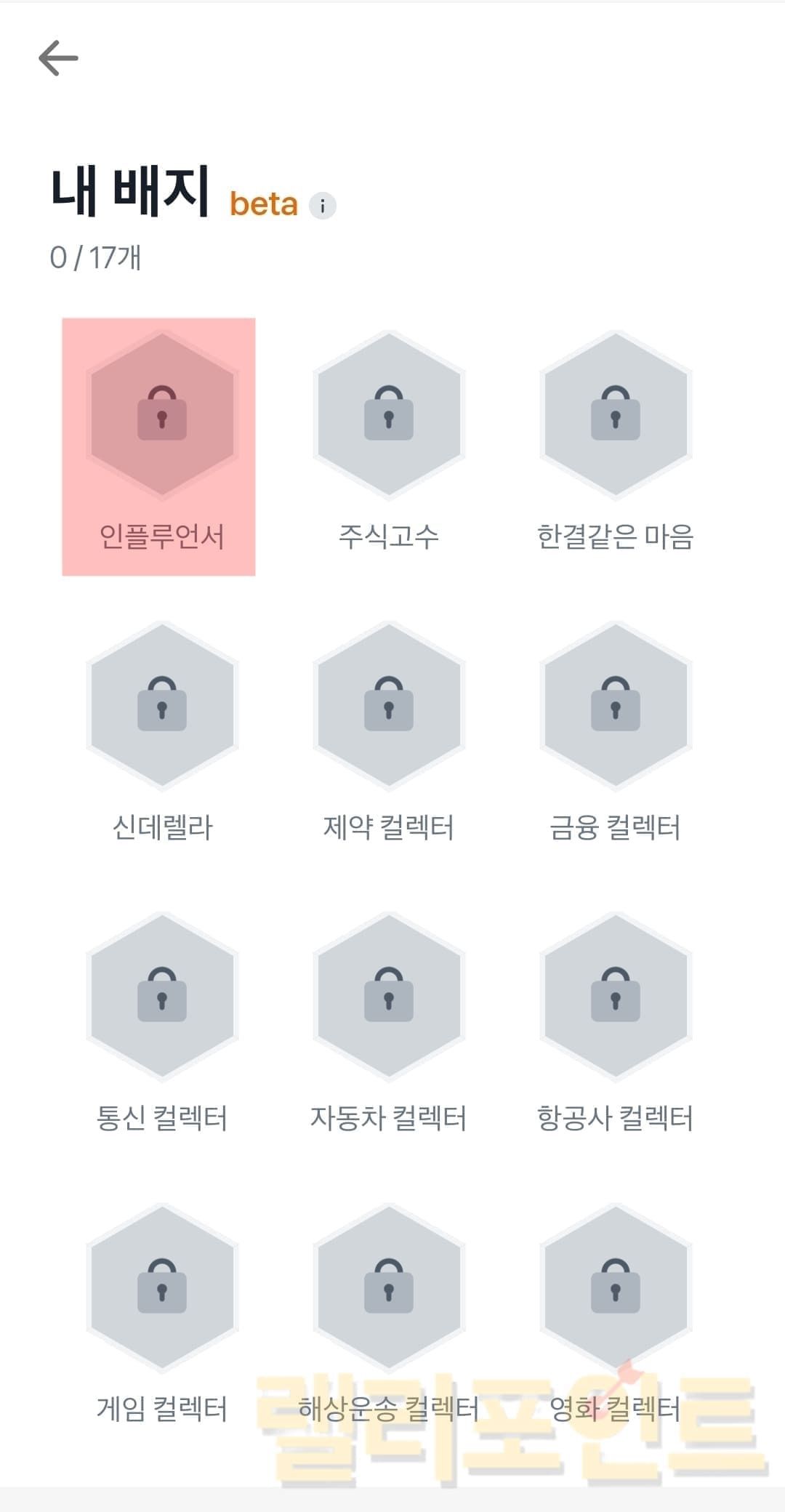This screenshot has height=1512, width=785.
Task: Select the 항공사 컬렉터 badge
Action: pos(616,997)
